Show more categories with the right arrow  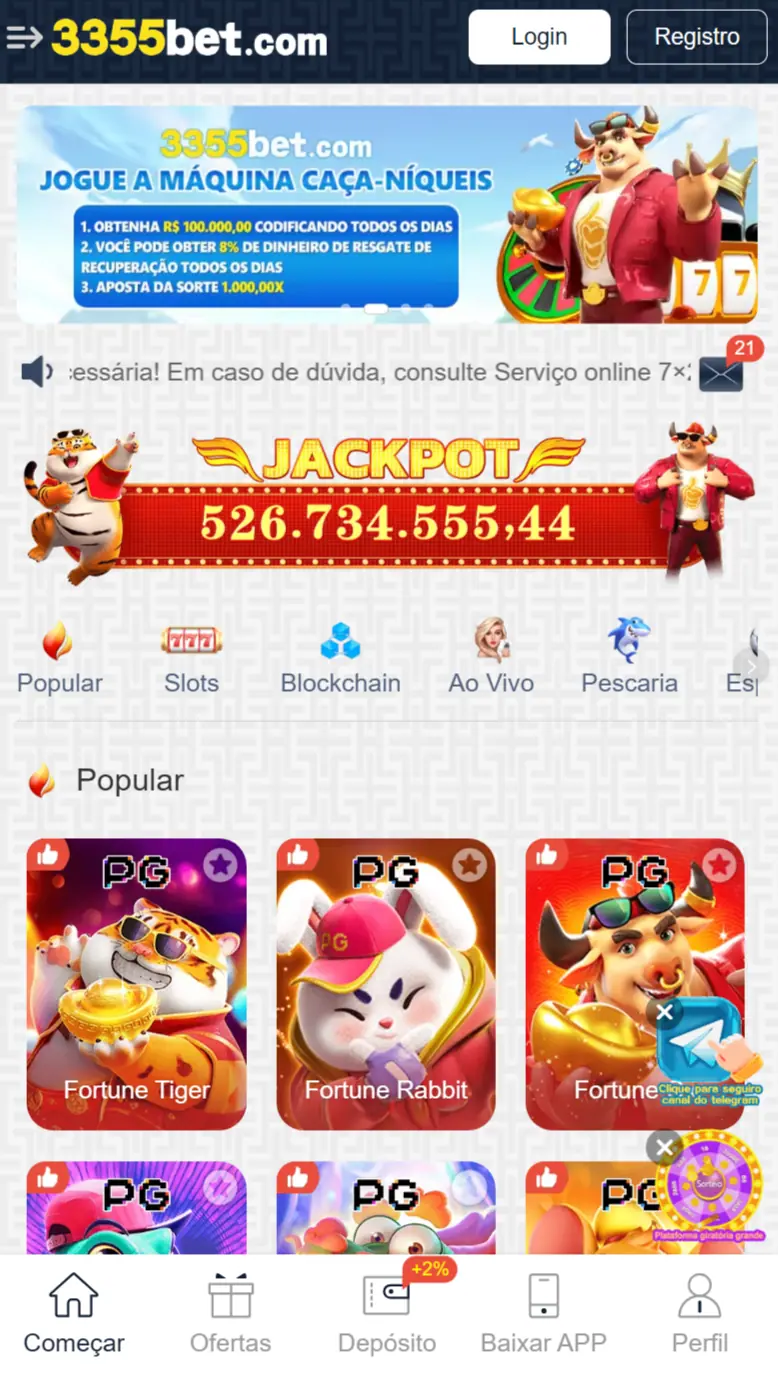[x=750, y=665]
